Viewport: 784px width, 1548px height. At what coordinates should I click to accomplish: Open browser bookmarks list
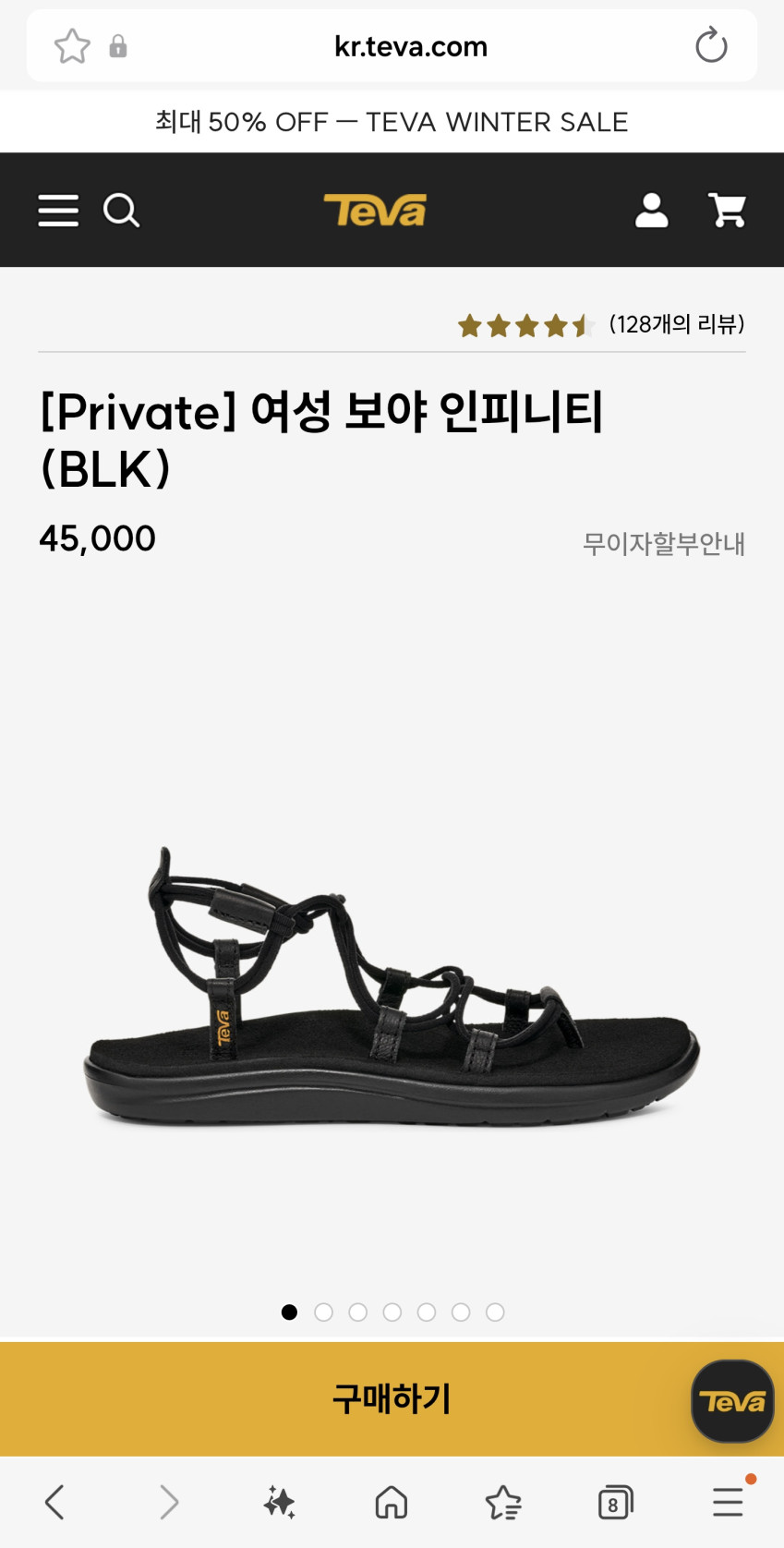point(503,1502)
